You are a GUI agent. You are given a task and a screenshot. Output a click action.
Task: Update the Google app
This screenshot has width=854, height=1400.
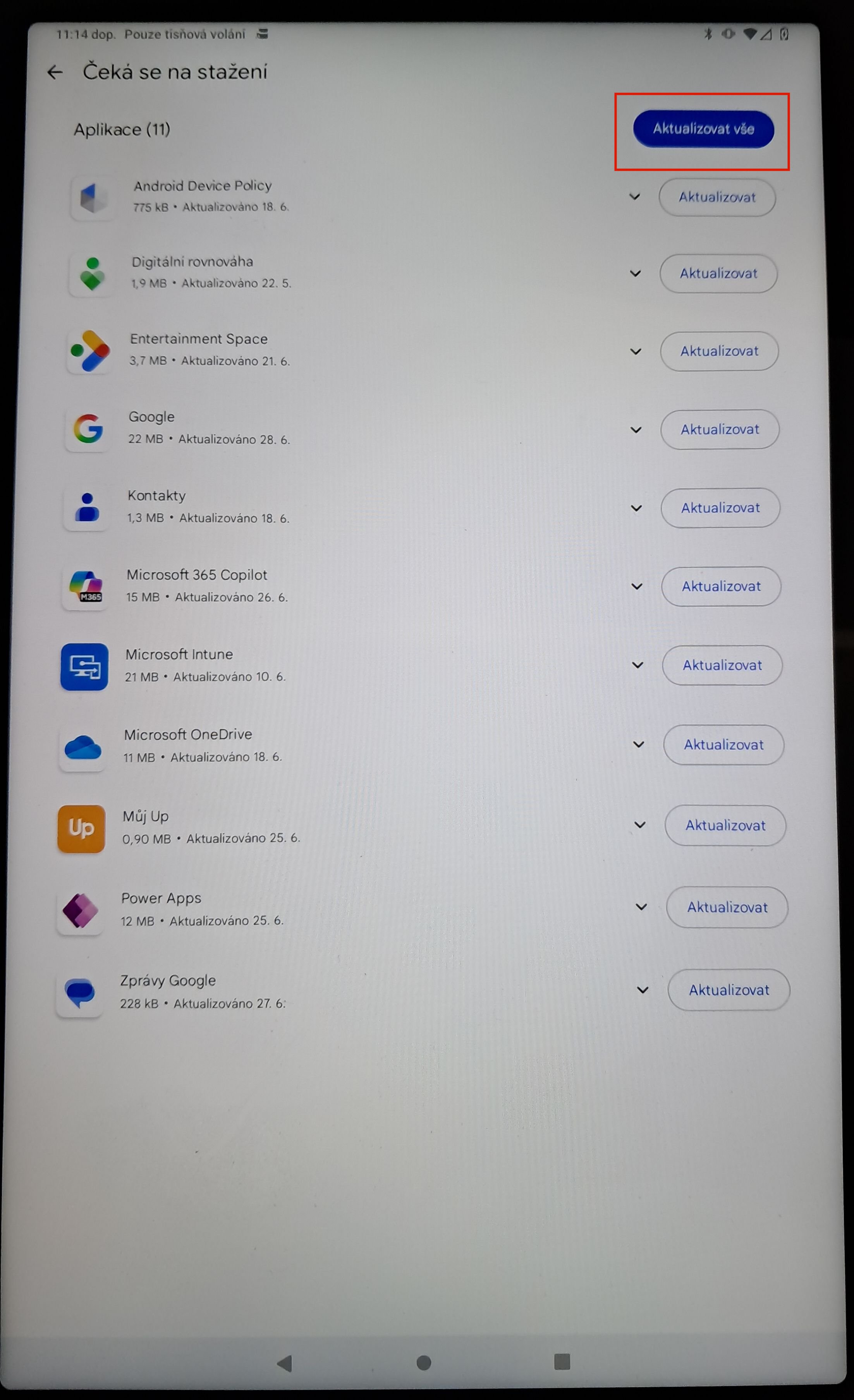719,429
